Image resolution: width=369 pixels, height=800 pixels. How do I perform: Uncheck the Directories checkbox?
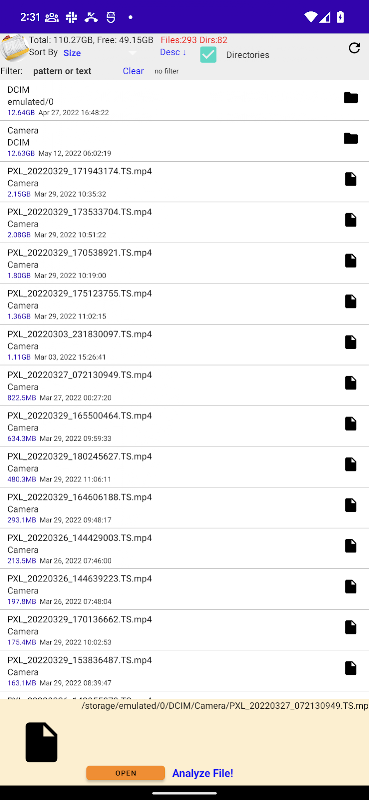pyautogui.click(x=208, y=55)
